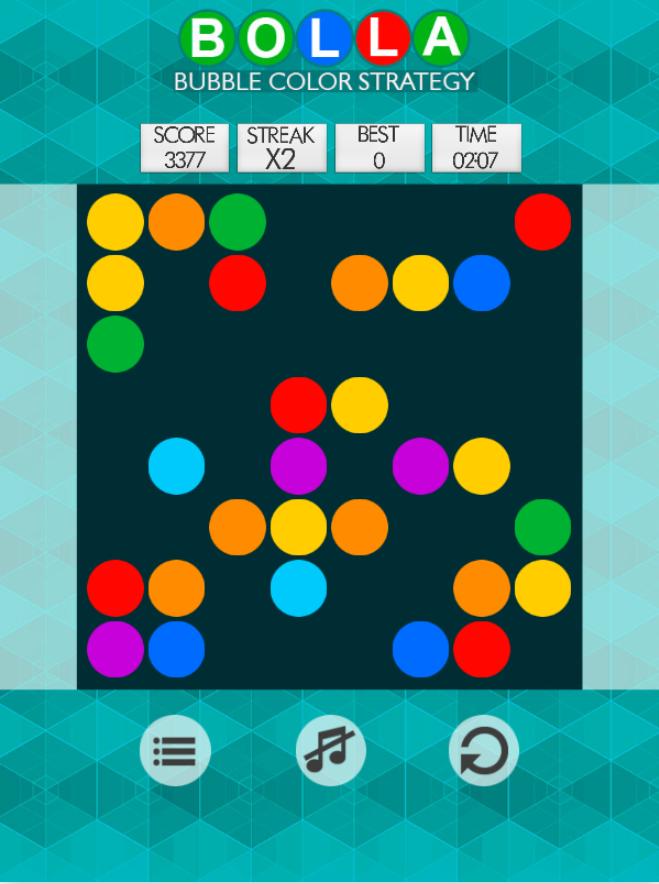The image size is (659, 884).
Task: Select the blue bubble beside the purple bubble
Action: coord(176,649)
